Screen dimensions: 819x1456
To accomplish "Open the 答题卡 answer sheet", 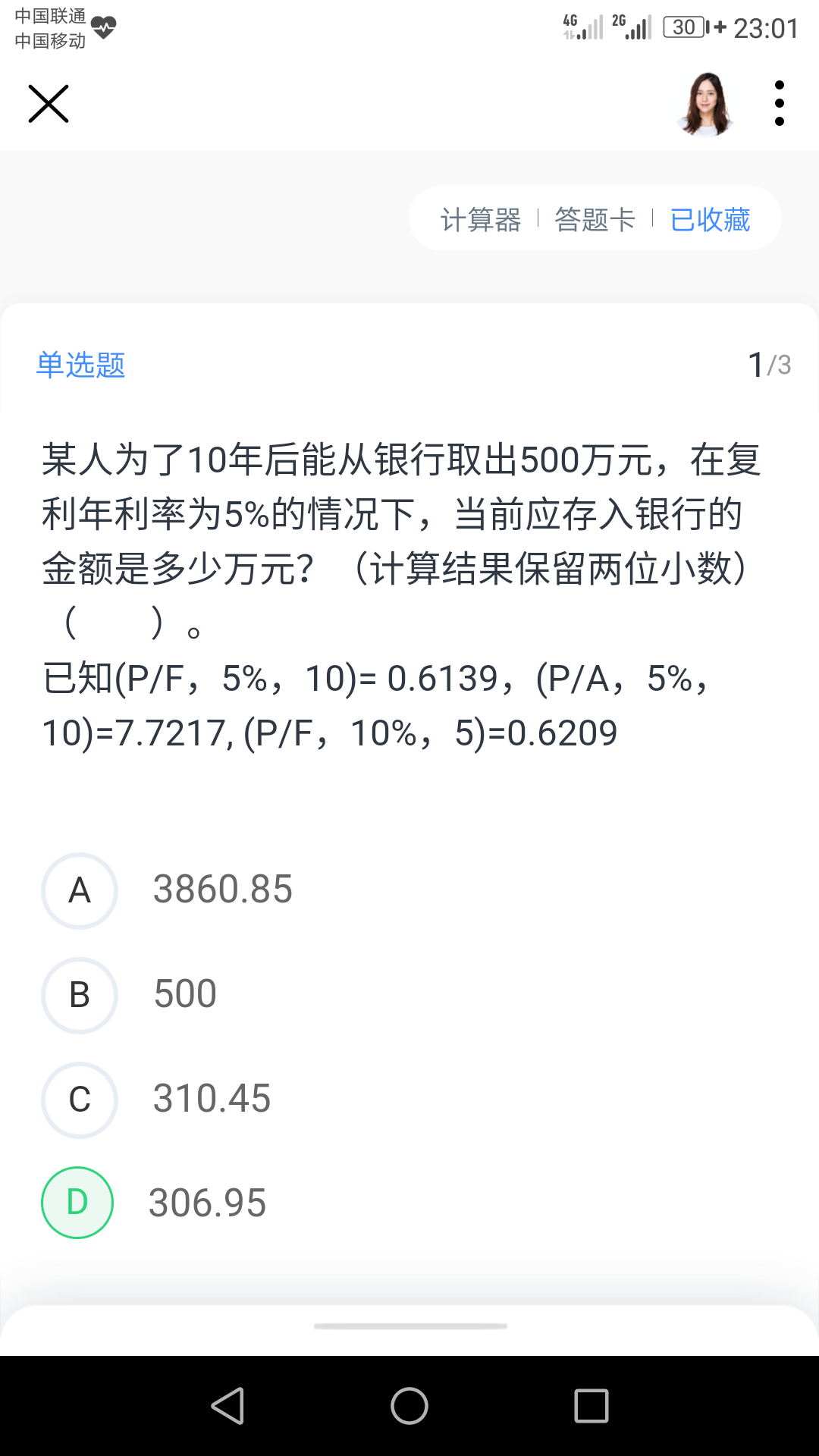I will click(595, 219).
